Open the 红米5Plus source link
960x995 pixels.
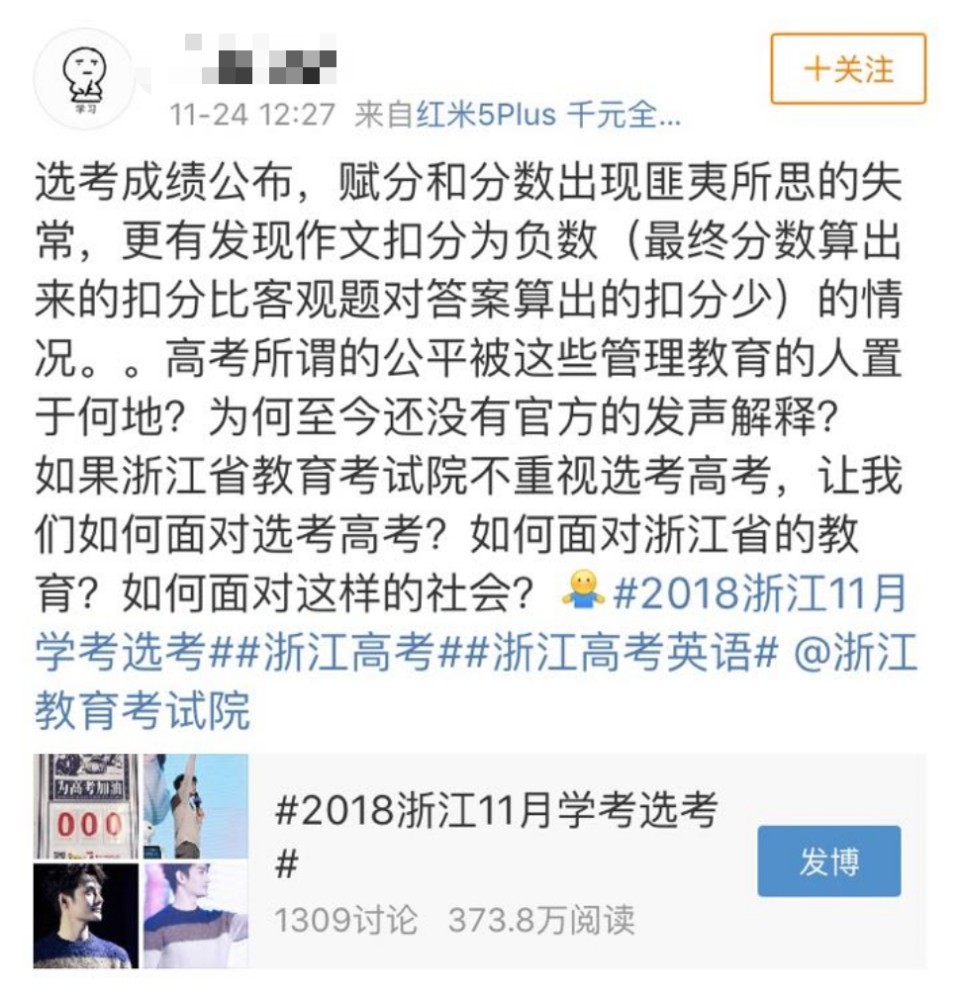(x=548, y=114)
